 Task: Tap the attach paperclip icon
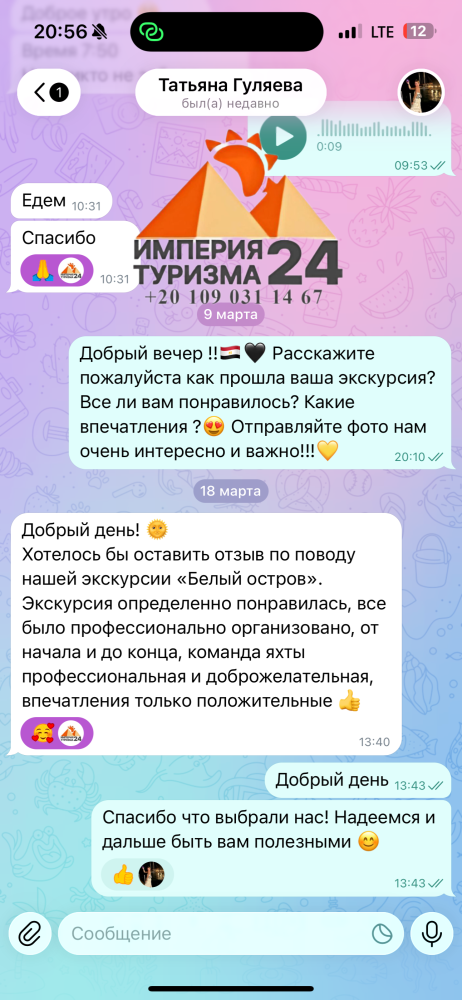[29, 934]
